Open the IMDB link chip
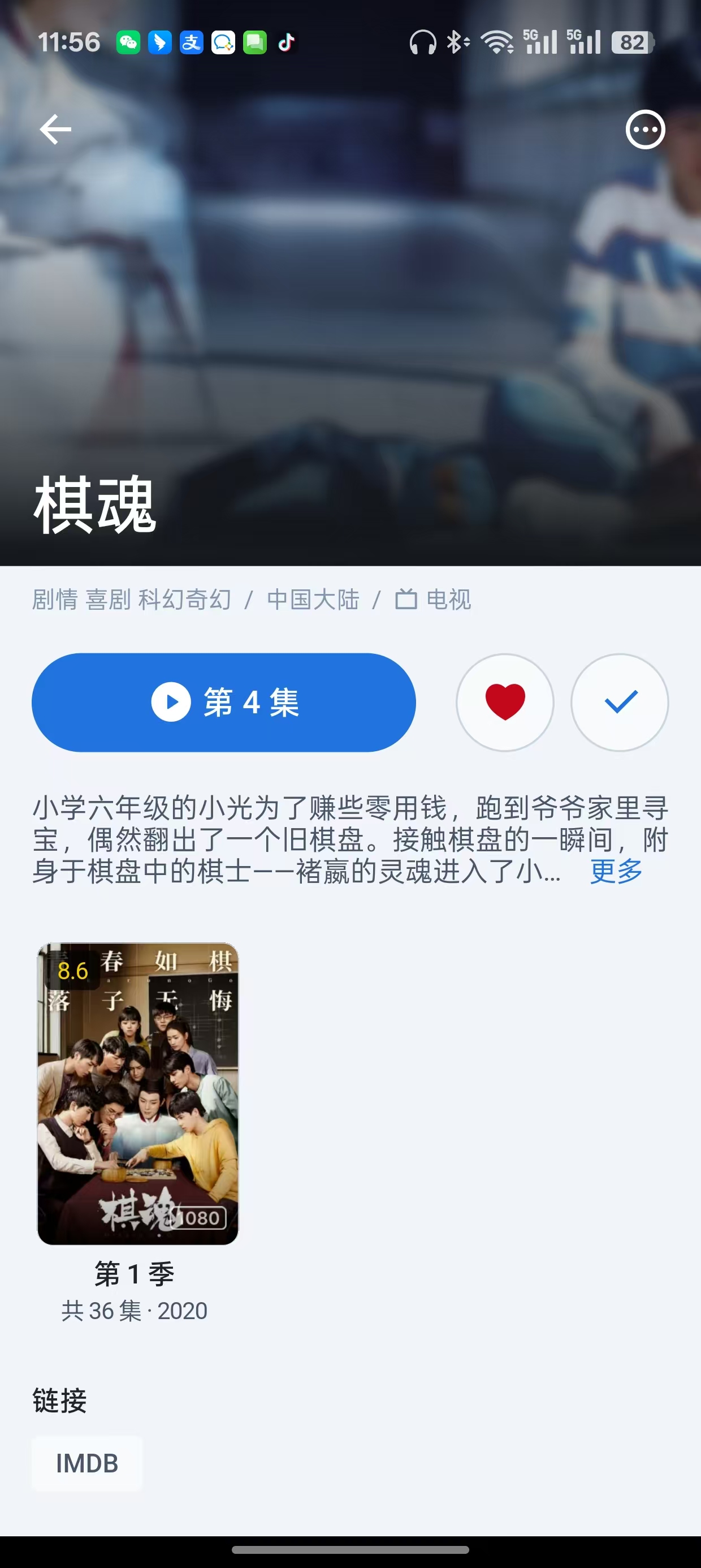Image resolution: width=701 pixels, height=1568 pixels. (x=87, y=1463)
